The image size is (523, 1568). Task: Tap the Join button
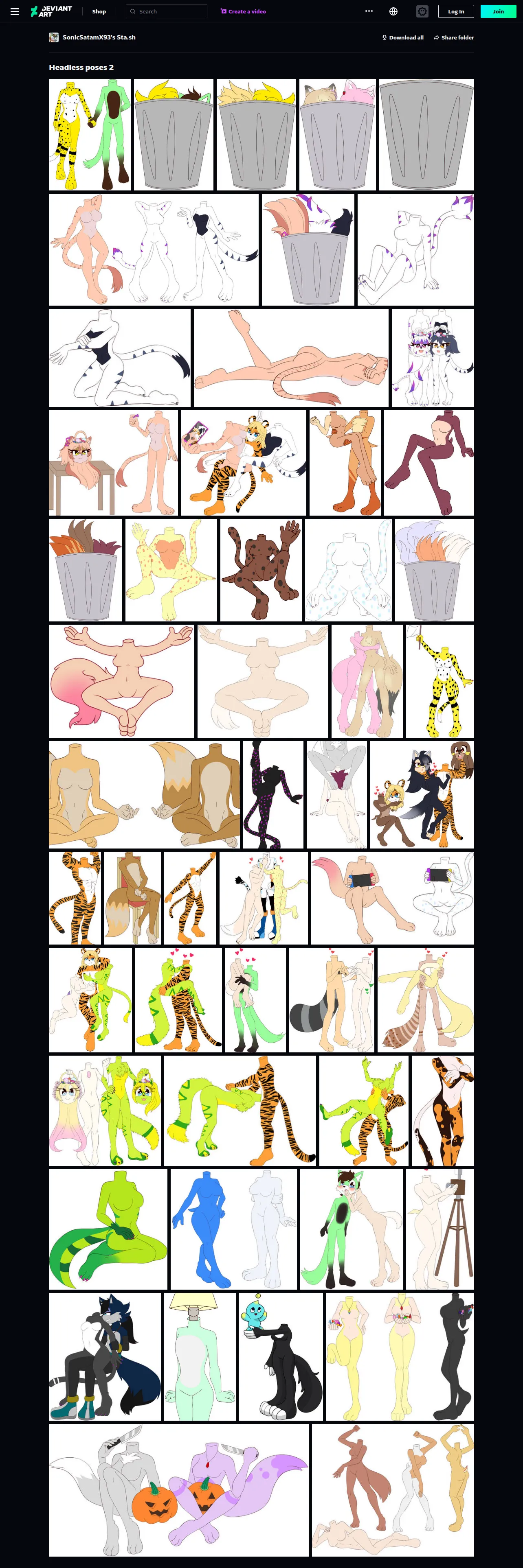(498, 11)
